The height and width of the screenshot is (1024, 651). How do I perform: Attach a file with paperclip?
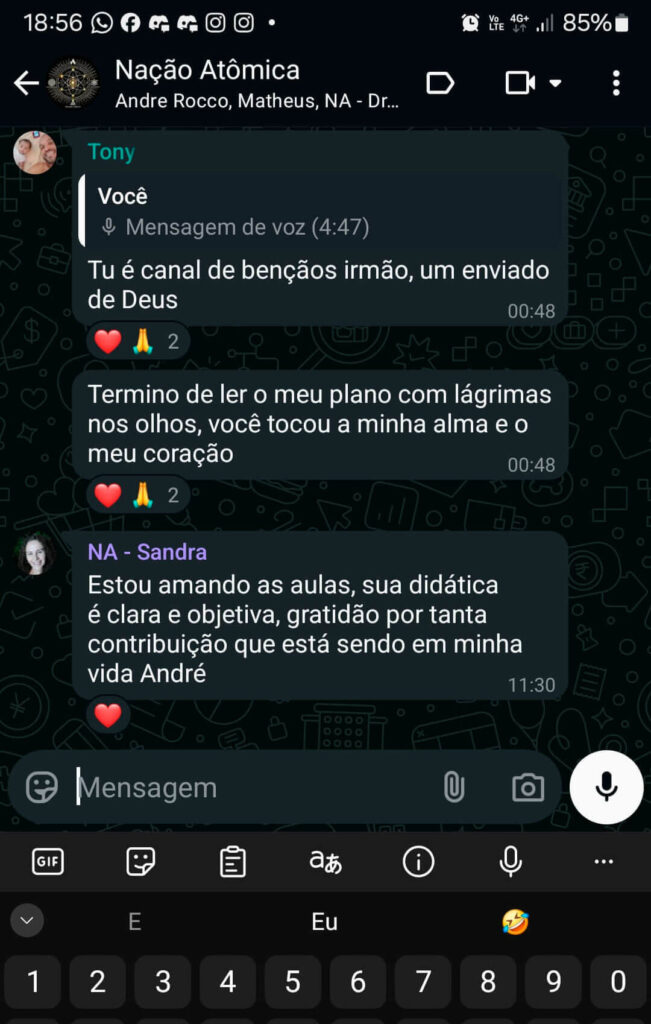[454, 787]
